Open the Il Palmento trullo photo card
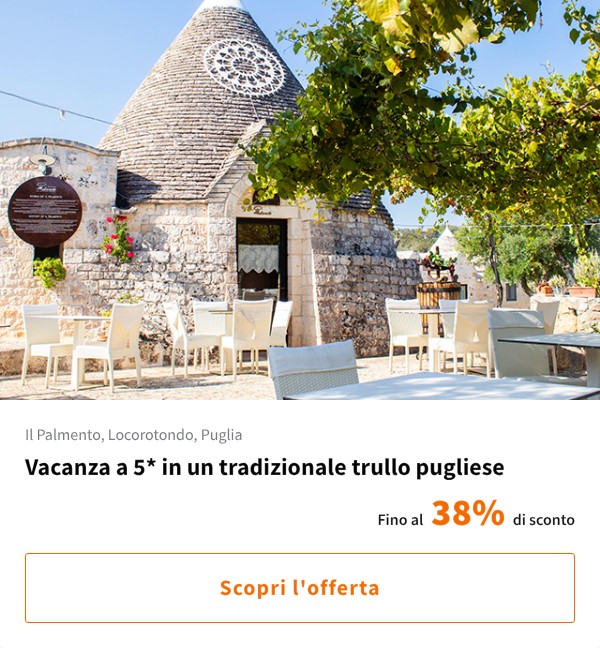 [x=300, y=200]
